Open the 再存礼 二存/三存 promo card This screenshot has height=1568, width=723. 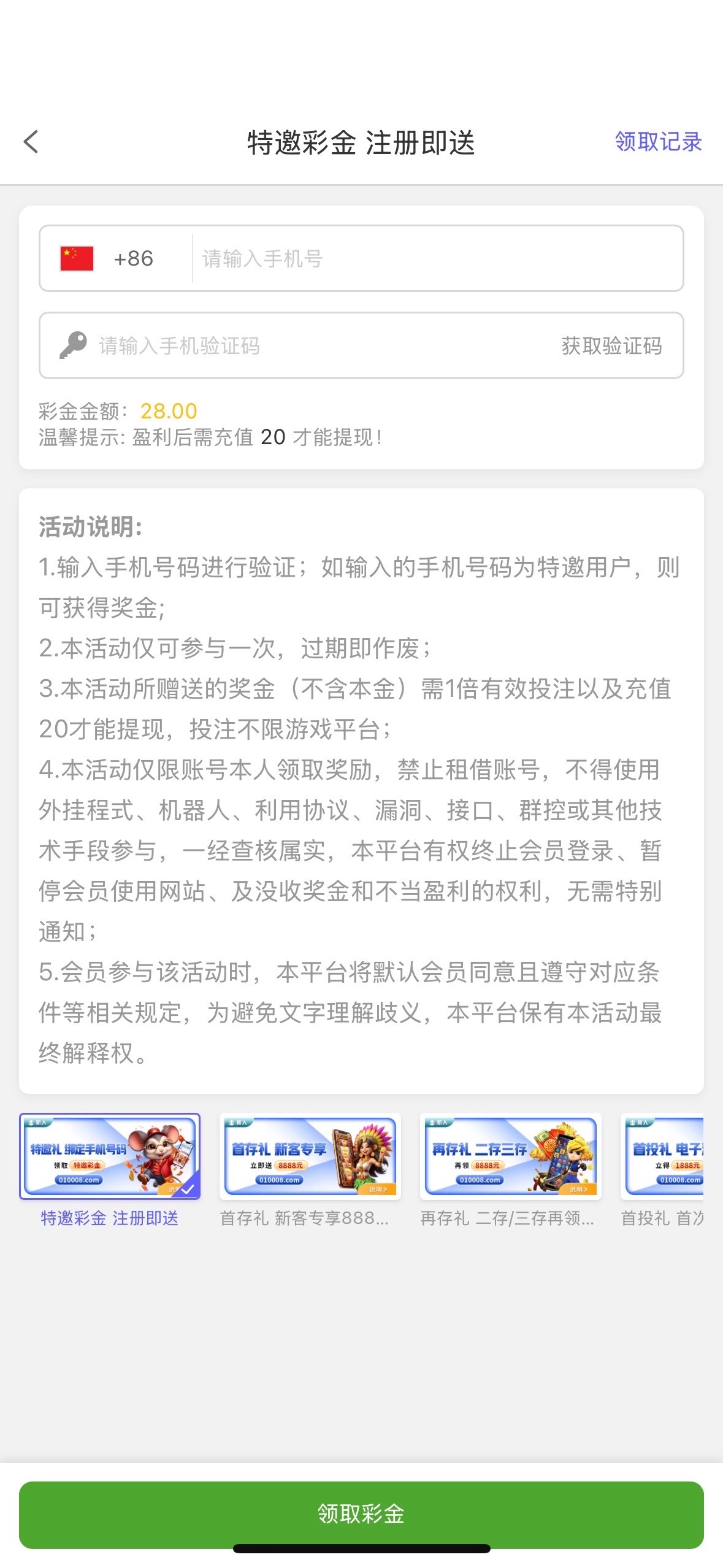[x=510, y=1156]
